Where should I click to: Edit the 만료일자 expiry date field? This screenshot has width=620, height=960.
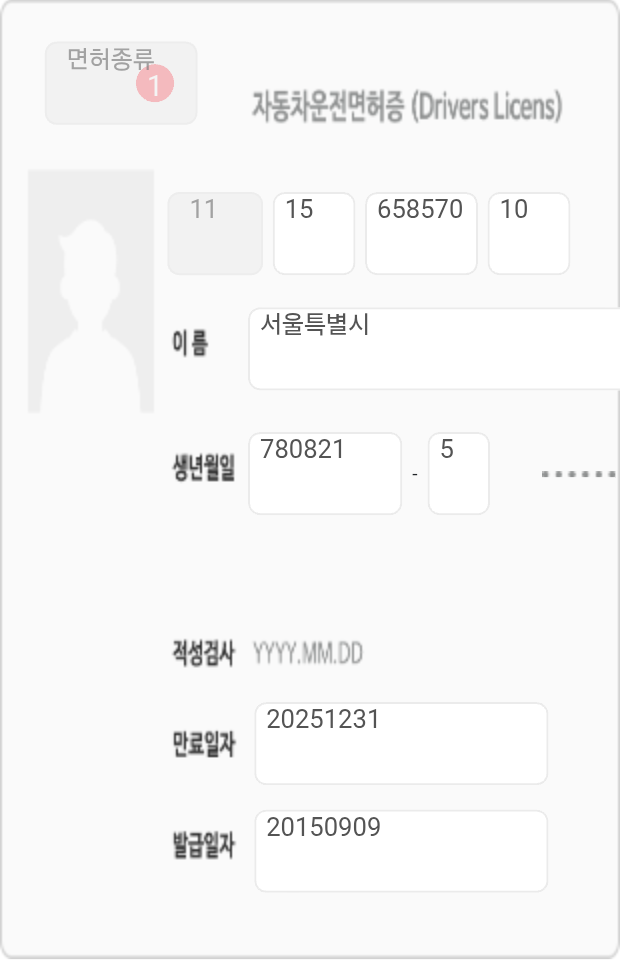click(401, 743)
